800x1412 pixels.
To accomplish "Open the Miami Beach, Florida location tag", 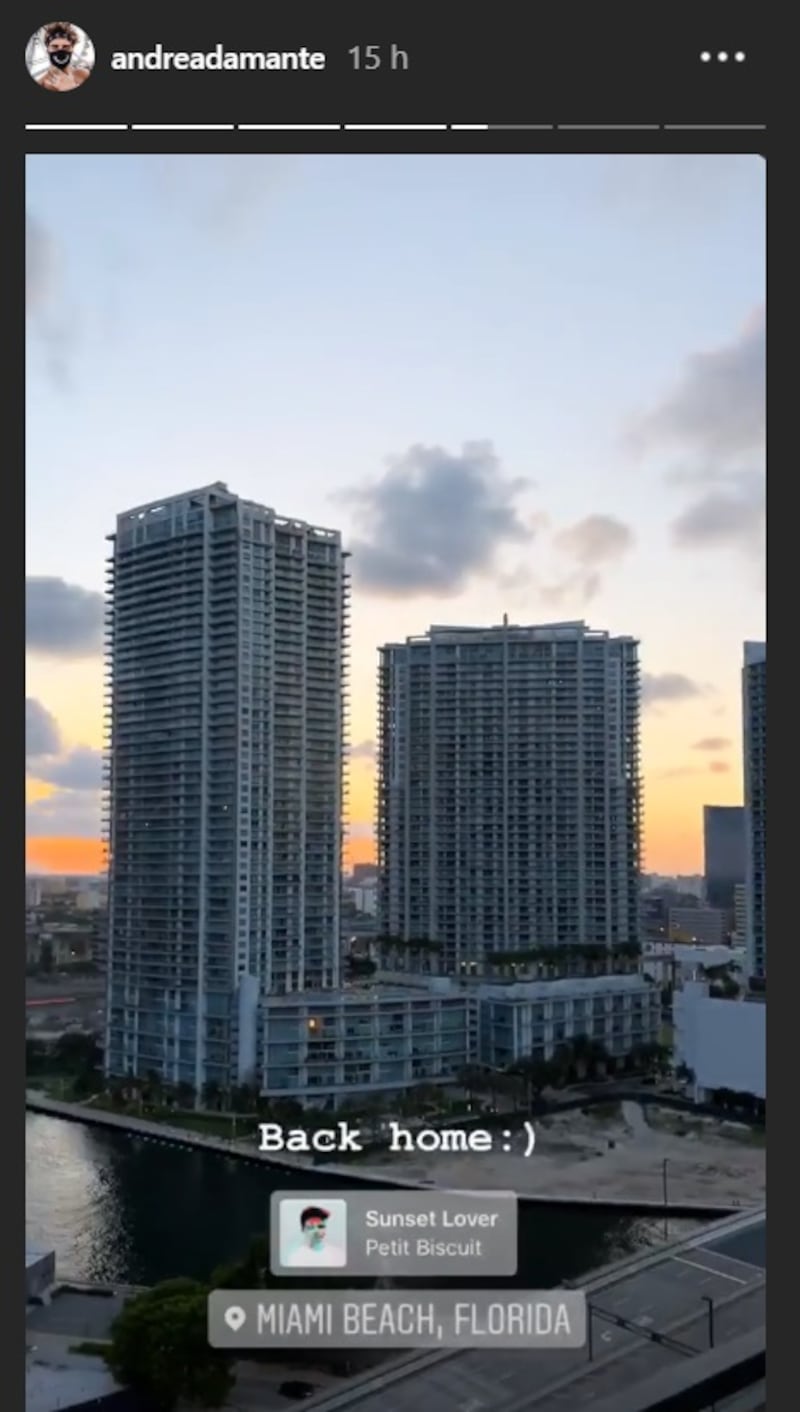I will coord(397,1319).
